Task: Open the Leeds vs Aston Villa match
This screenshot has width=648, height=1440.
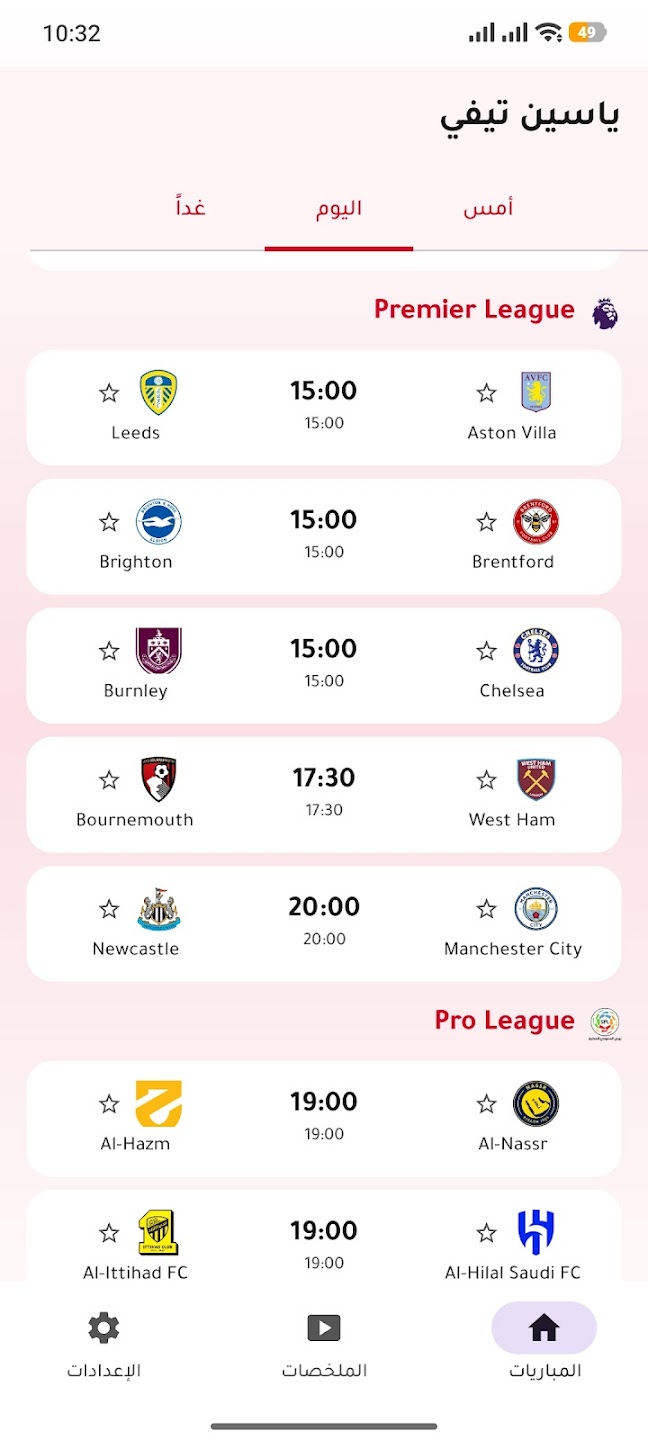Action: [323, 407]
